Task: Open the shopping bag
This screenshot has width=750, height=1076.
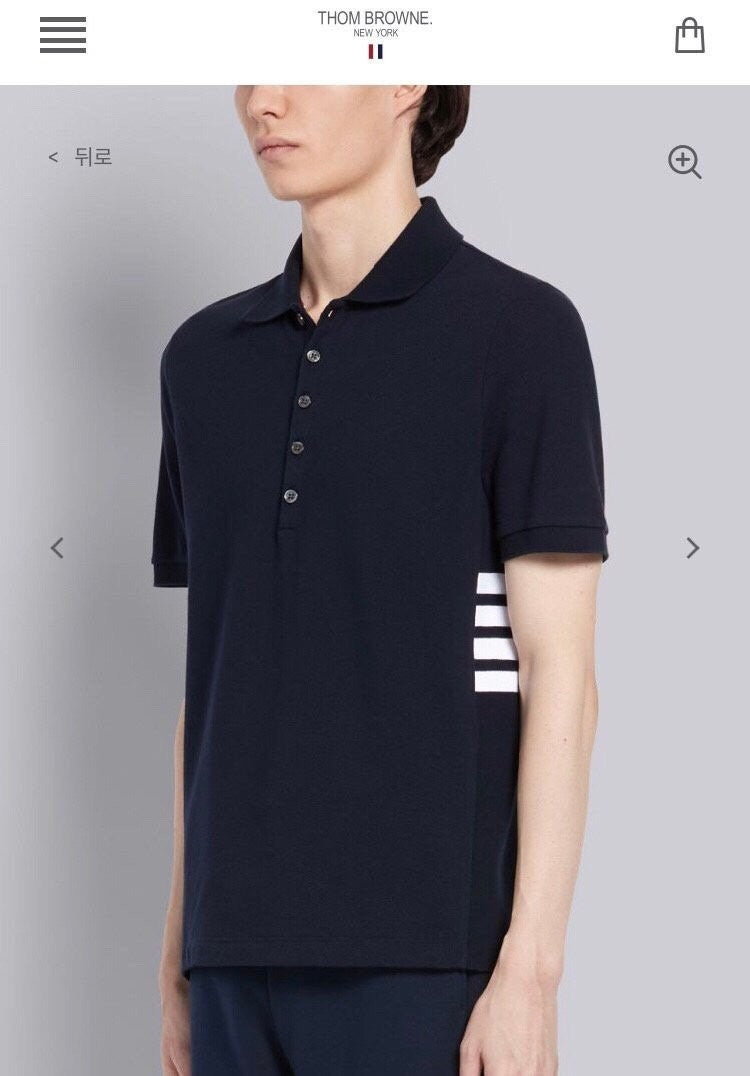Action: point(690,36)
